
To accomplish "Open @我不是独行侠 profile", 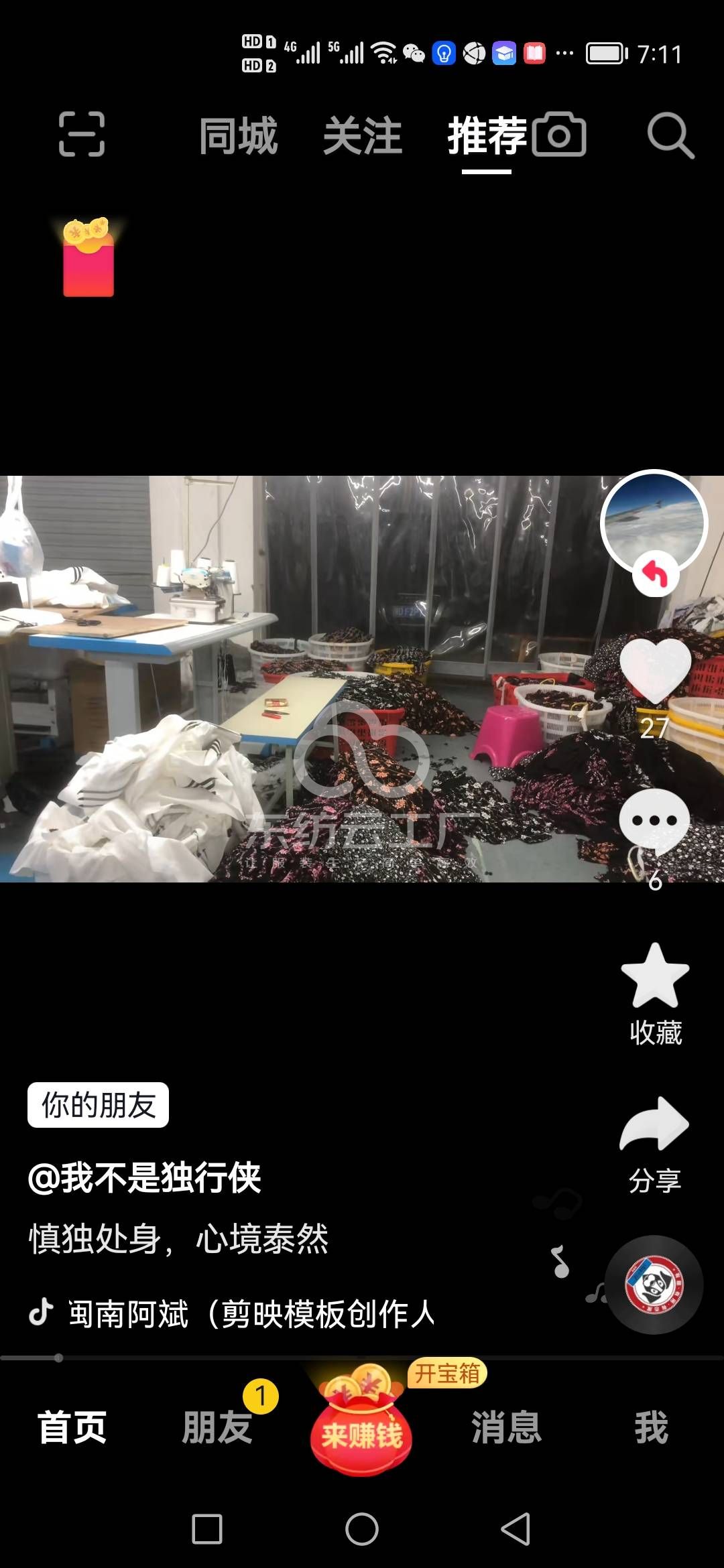I will point(145,1177).
